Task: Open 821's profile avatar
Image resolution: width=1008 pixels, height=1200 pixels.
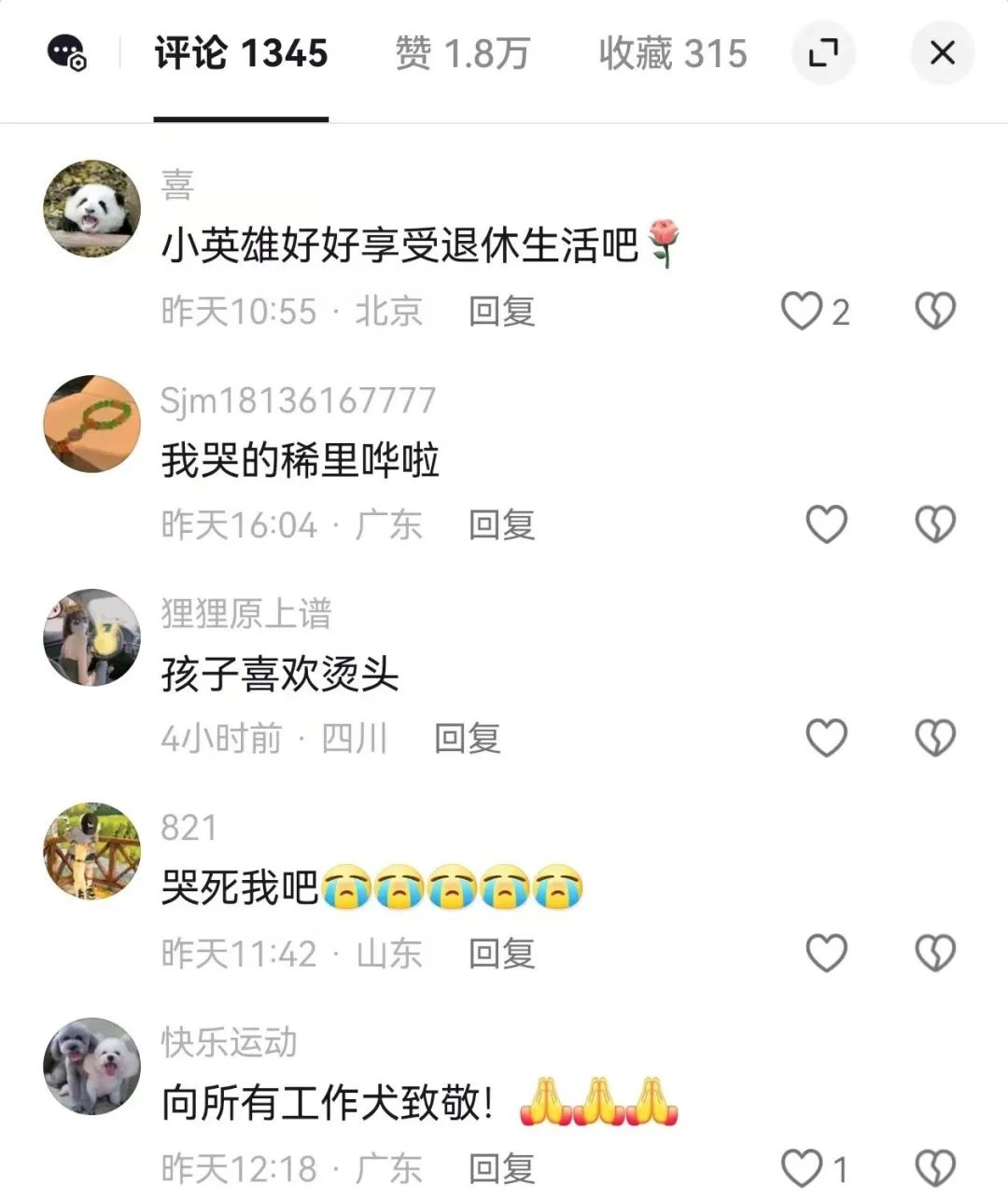Action: [91, 851]
